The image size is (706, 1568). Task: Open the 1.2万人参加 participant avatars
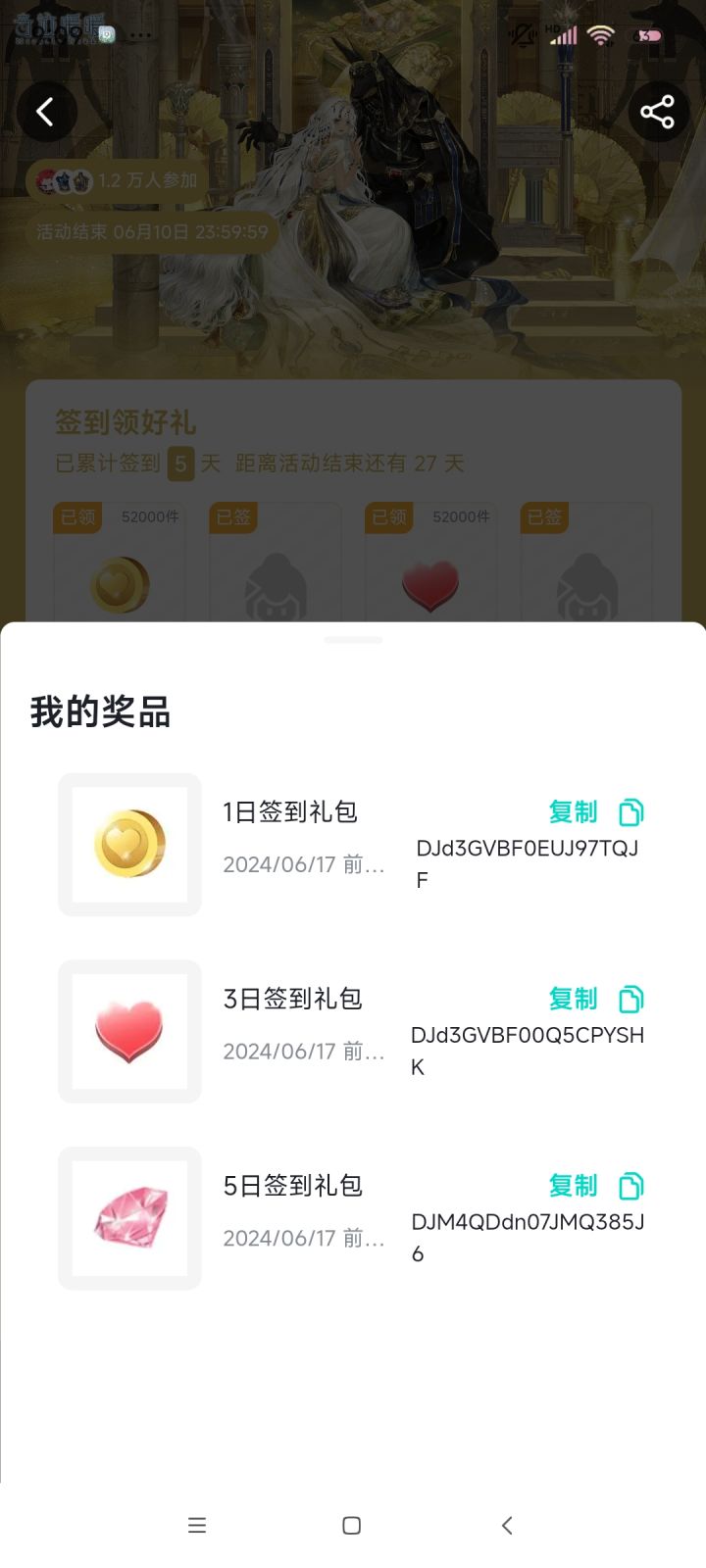point(69,180)
